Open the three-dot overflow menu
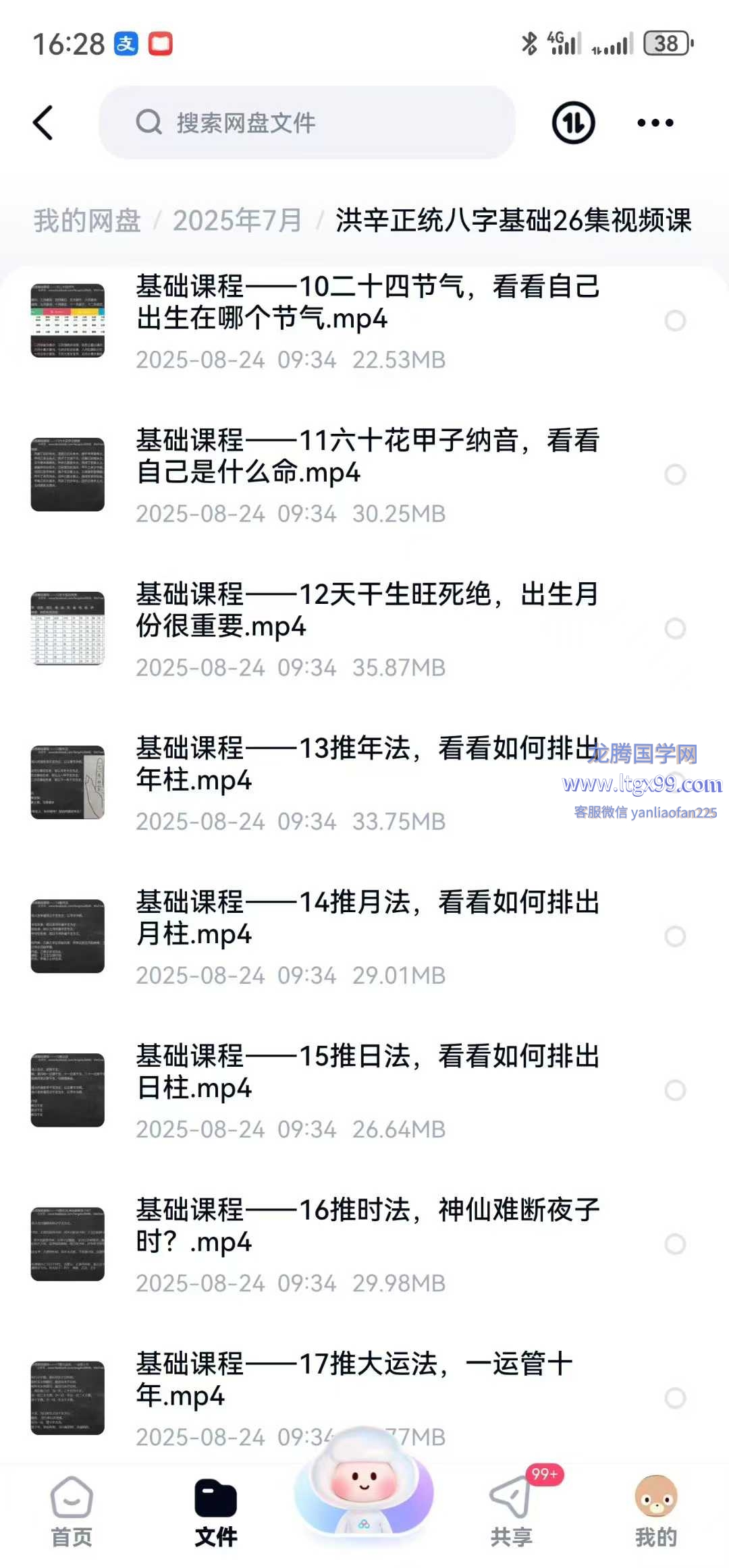This screenshot has width=729, height=1568. 655,123
